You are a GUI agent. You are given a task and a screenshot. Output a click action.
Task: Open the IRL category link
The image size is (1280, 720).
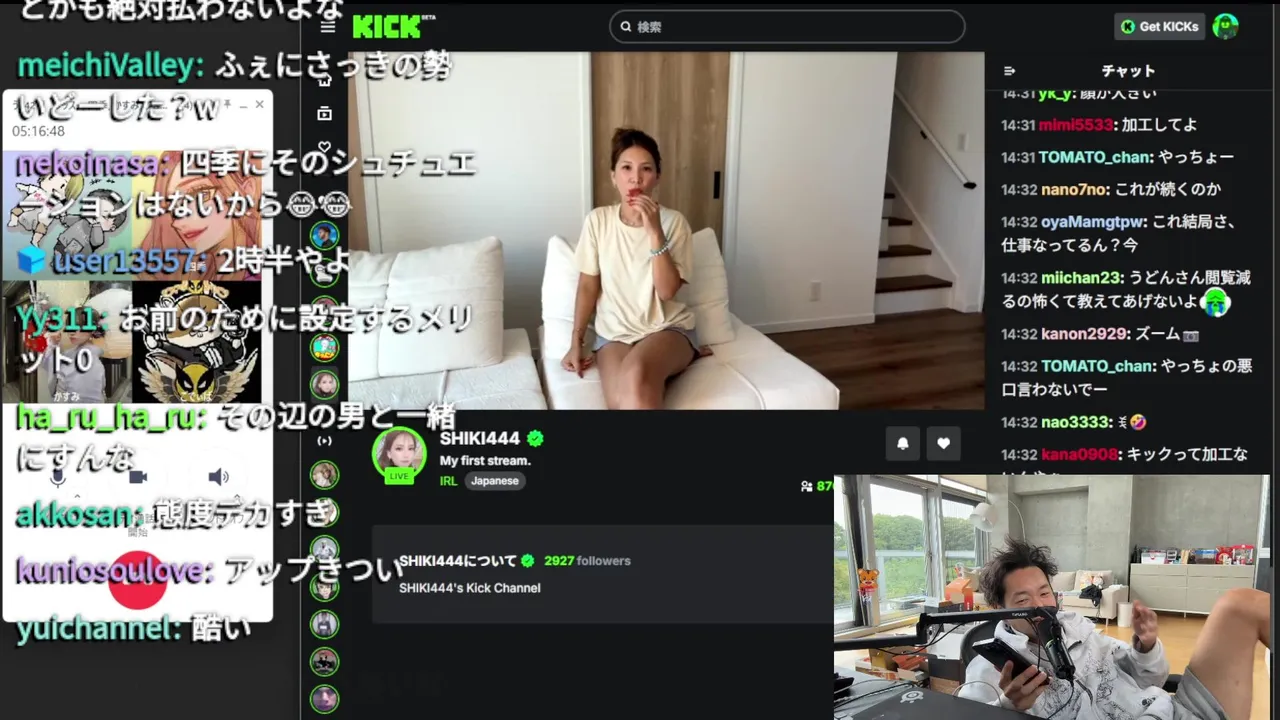[x=448, y=481]
